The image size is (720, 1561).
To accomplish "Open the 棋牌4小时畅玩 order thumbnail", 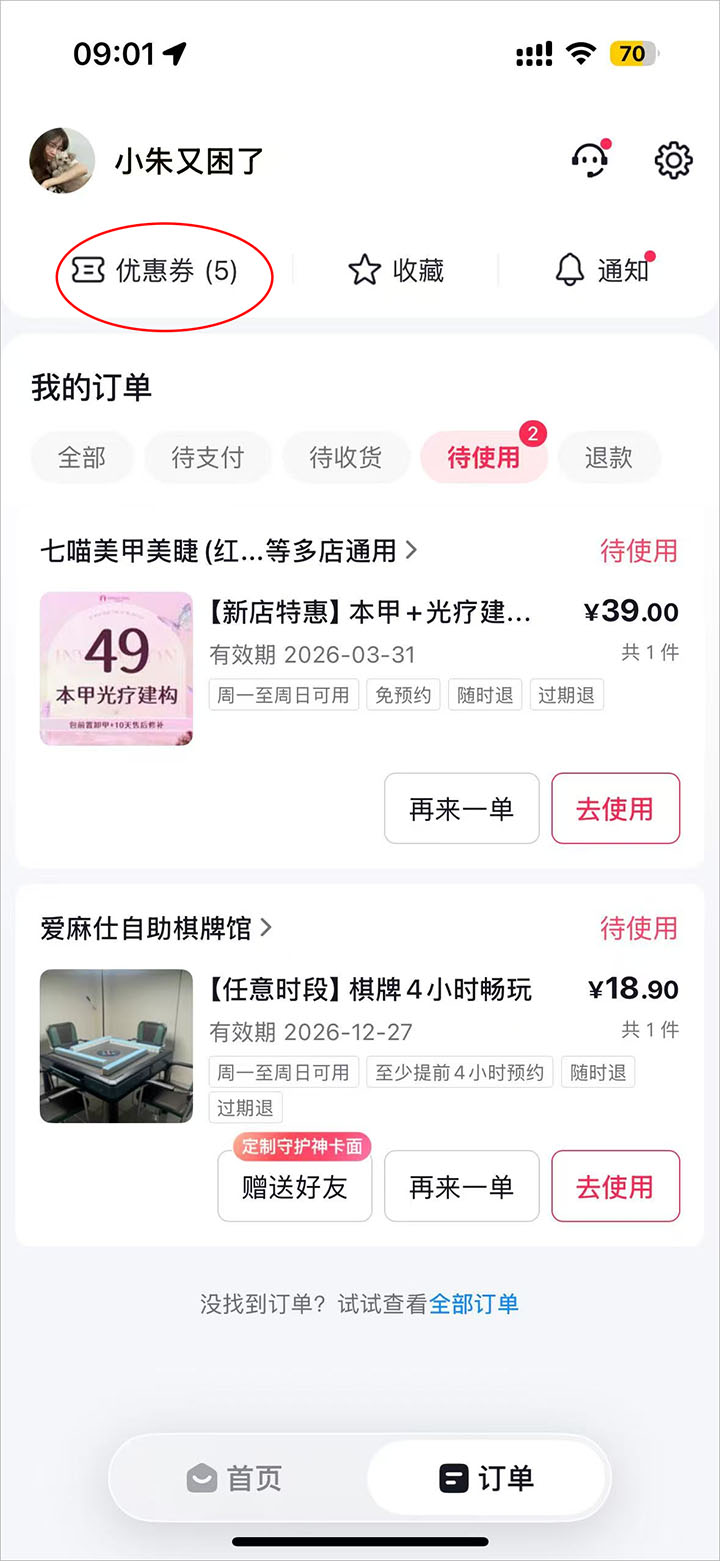I will click(x=116, y=1045).
